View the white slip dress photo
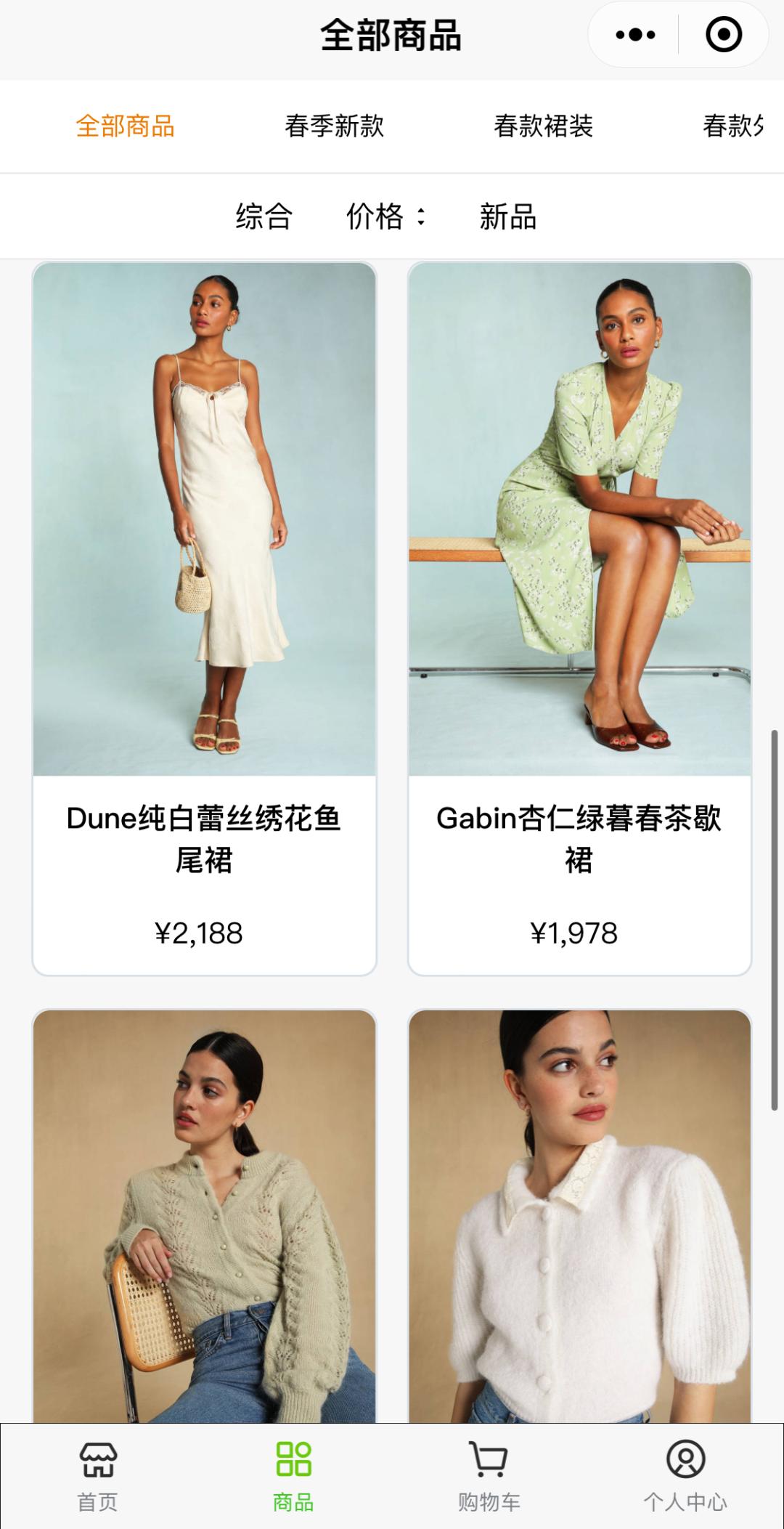 coord(205,516)
